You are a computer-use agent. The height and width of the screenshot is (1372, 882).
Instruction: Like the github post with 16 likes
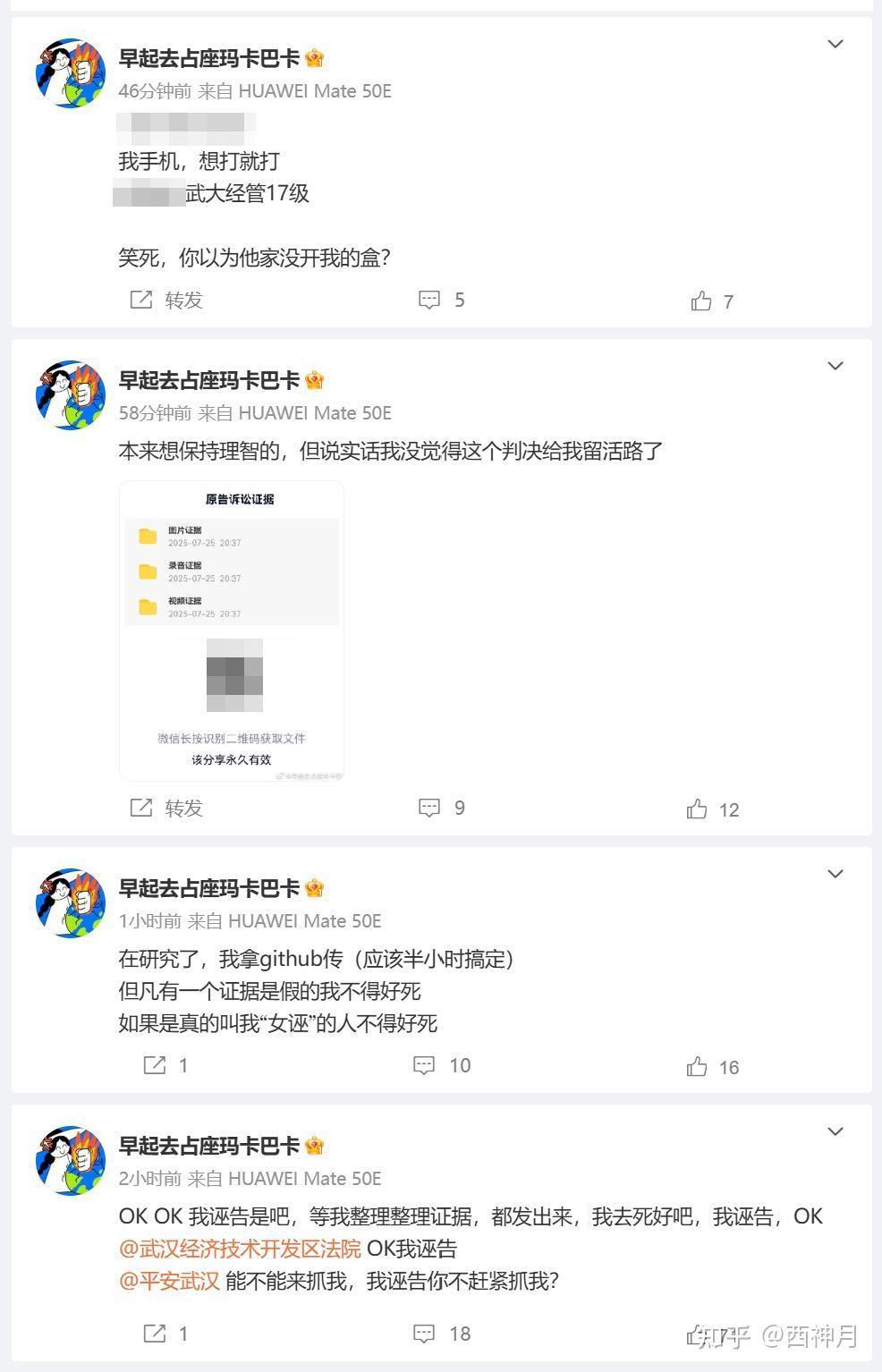[x=712, y=1067]
